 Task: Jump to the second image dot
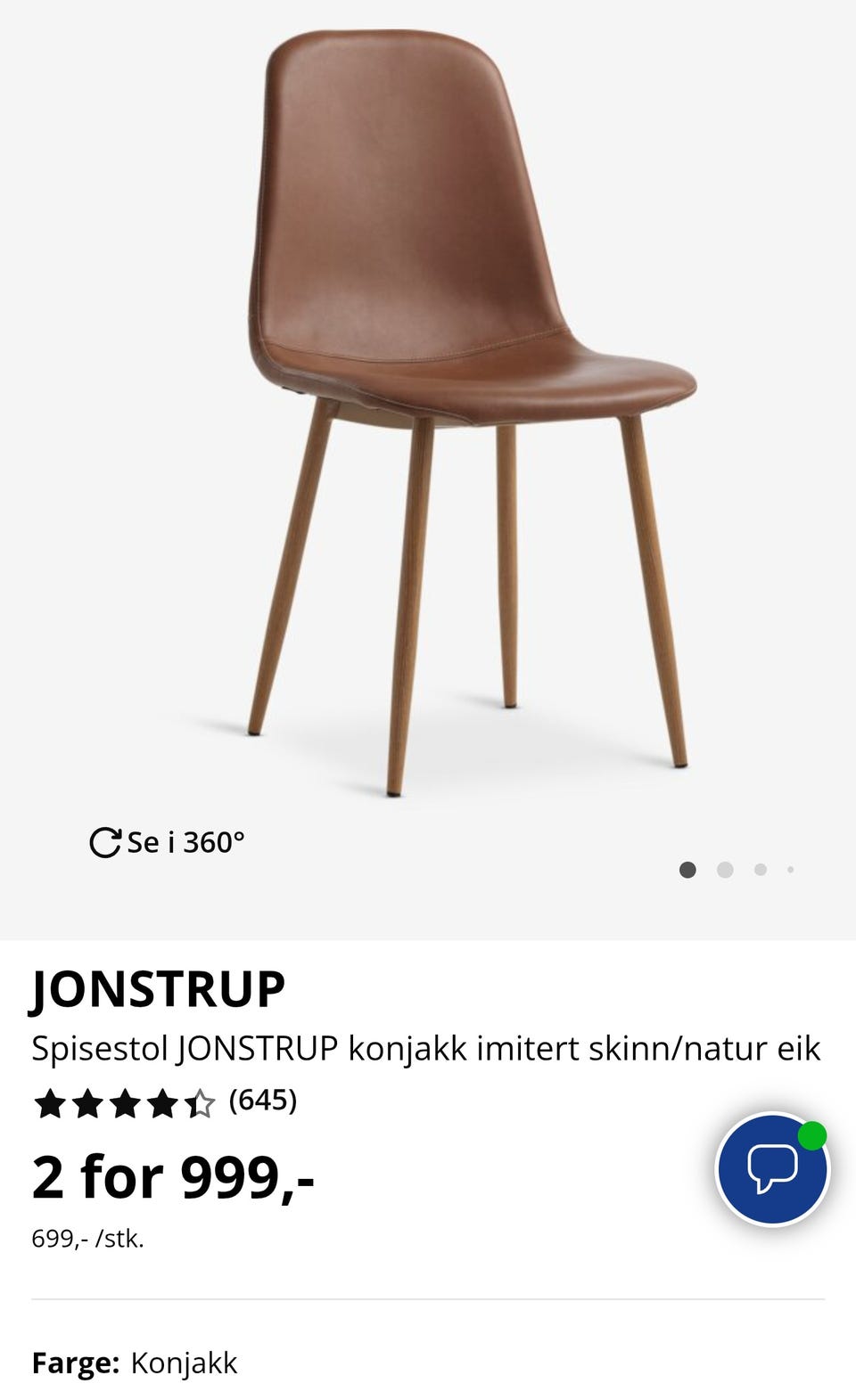tap(725, 870)
